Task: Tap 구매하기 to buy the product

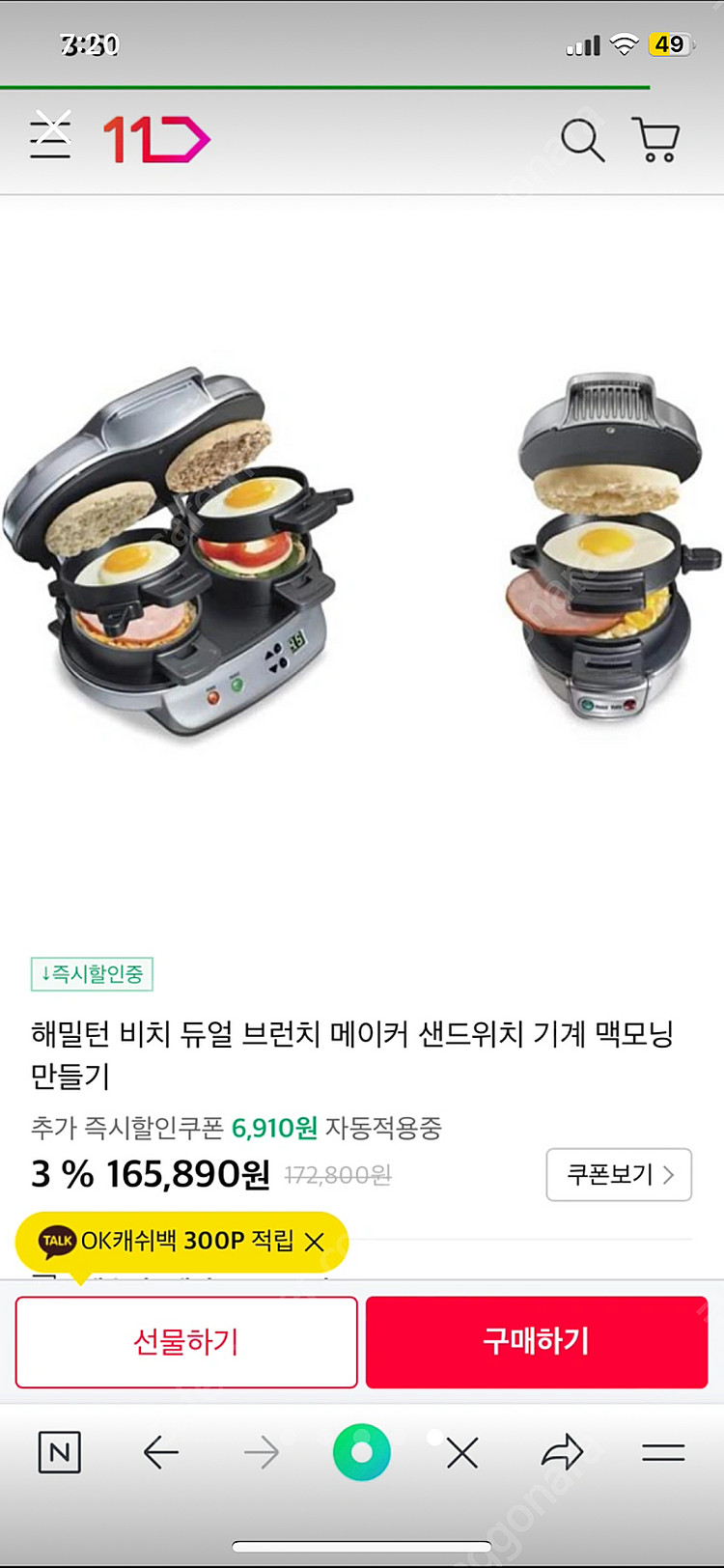Action: pos(537,1342)
